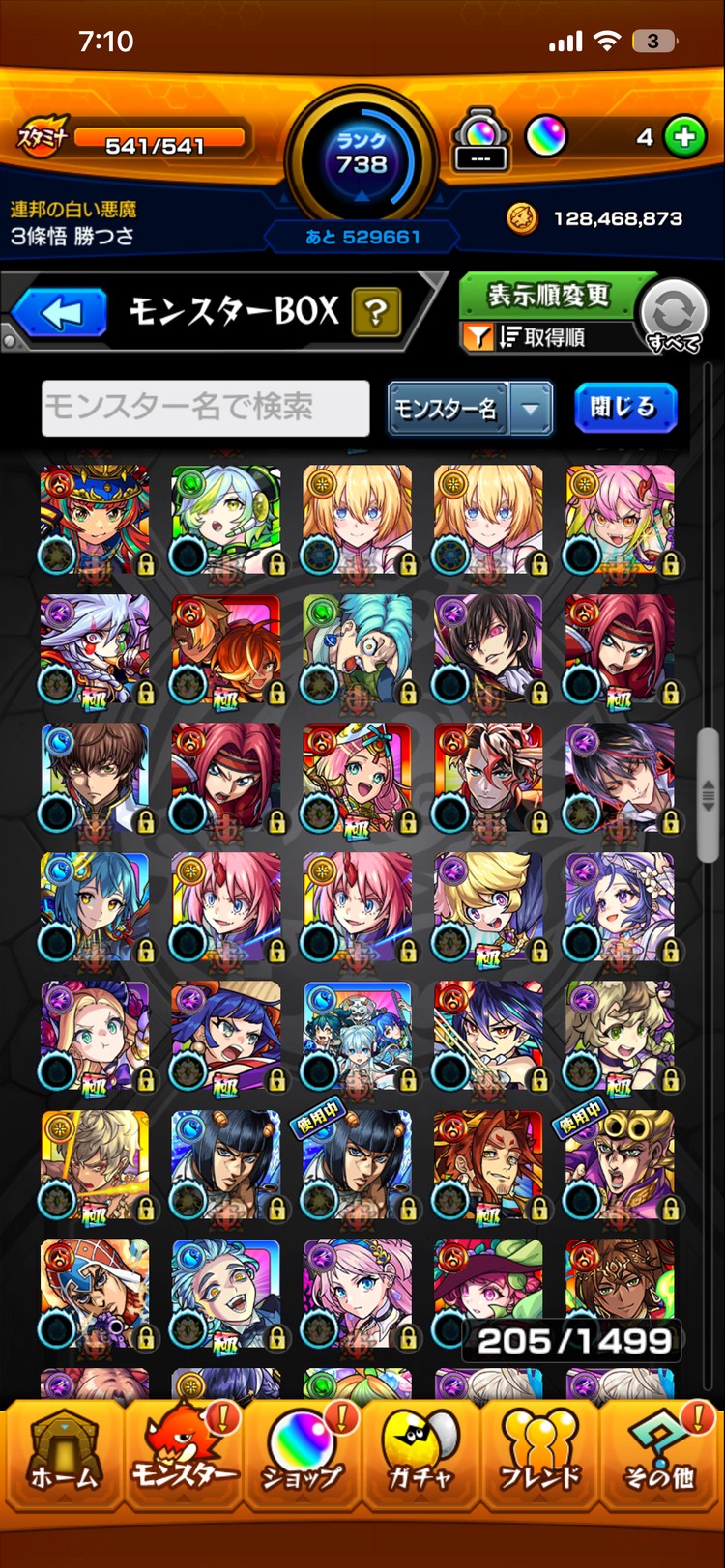Add orbs with the green plus button

pyautogui.click(x=685, y=138)
